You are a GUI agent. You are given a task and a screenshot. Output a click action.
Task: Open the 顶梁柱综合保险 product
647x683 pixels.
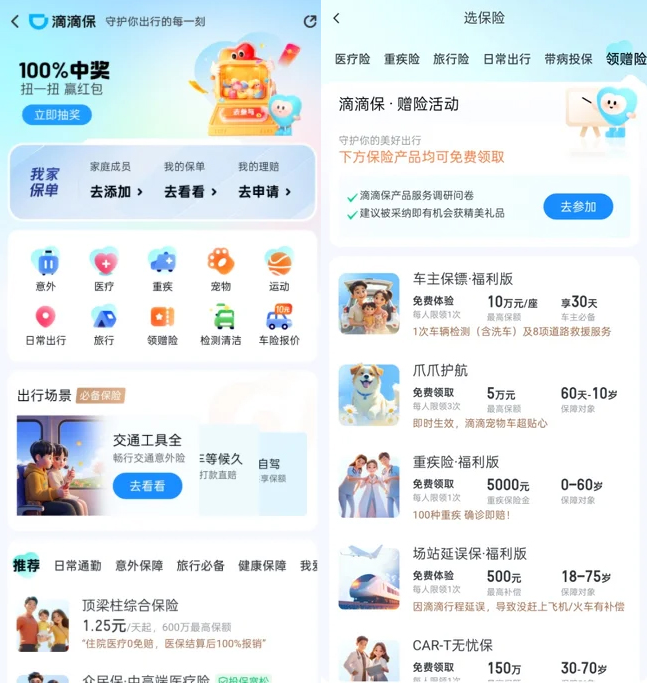130,605
